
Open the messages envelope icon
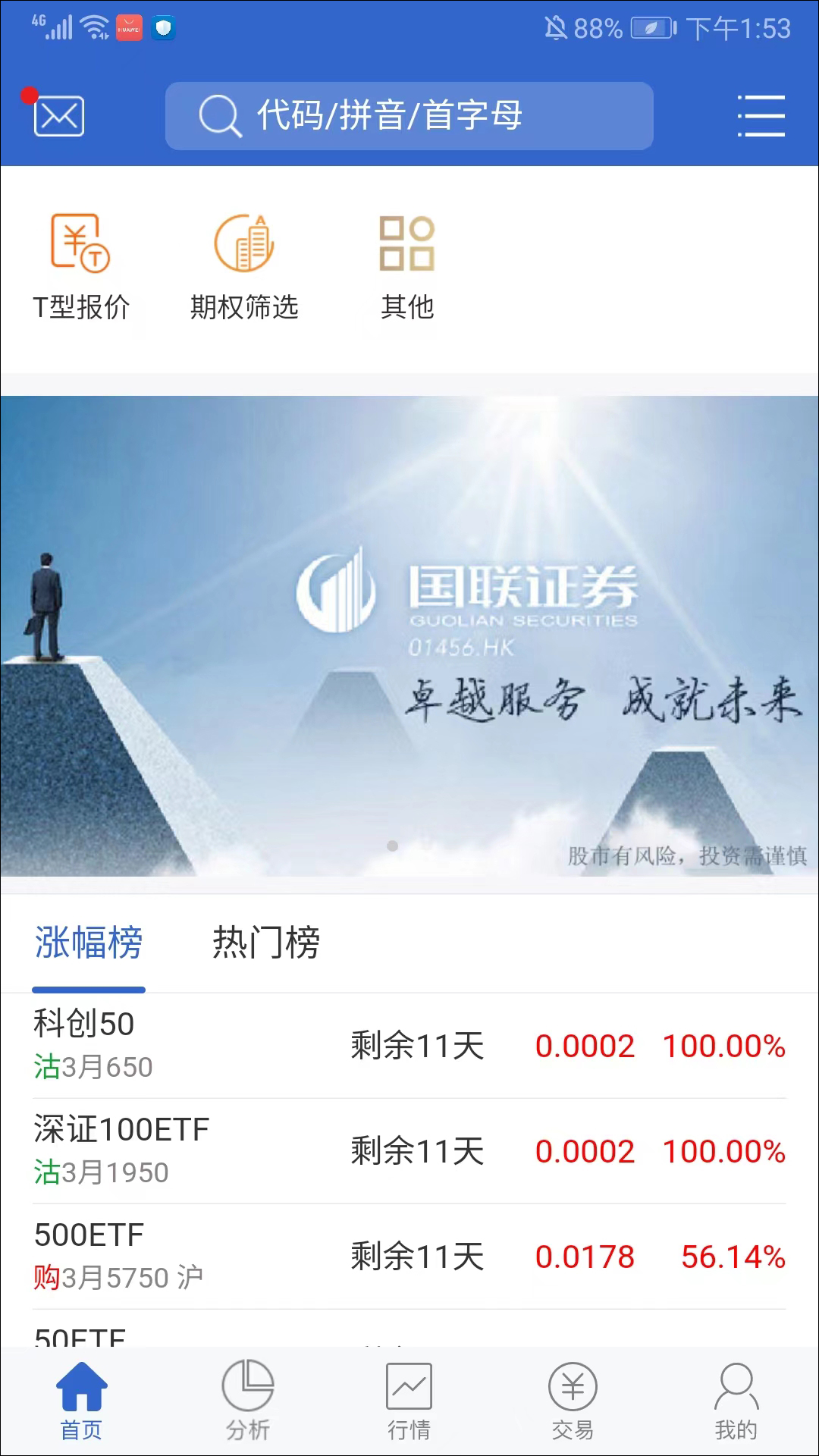58,116
